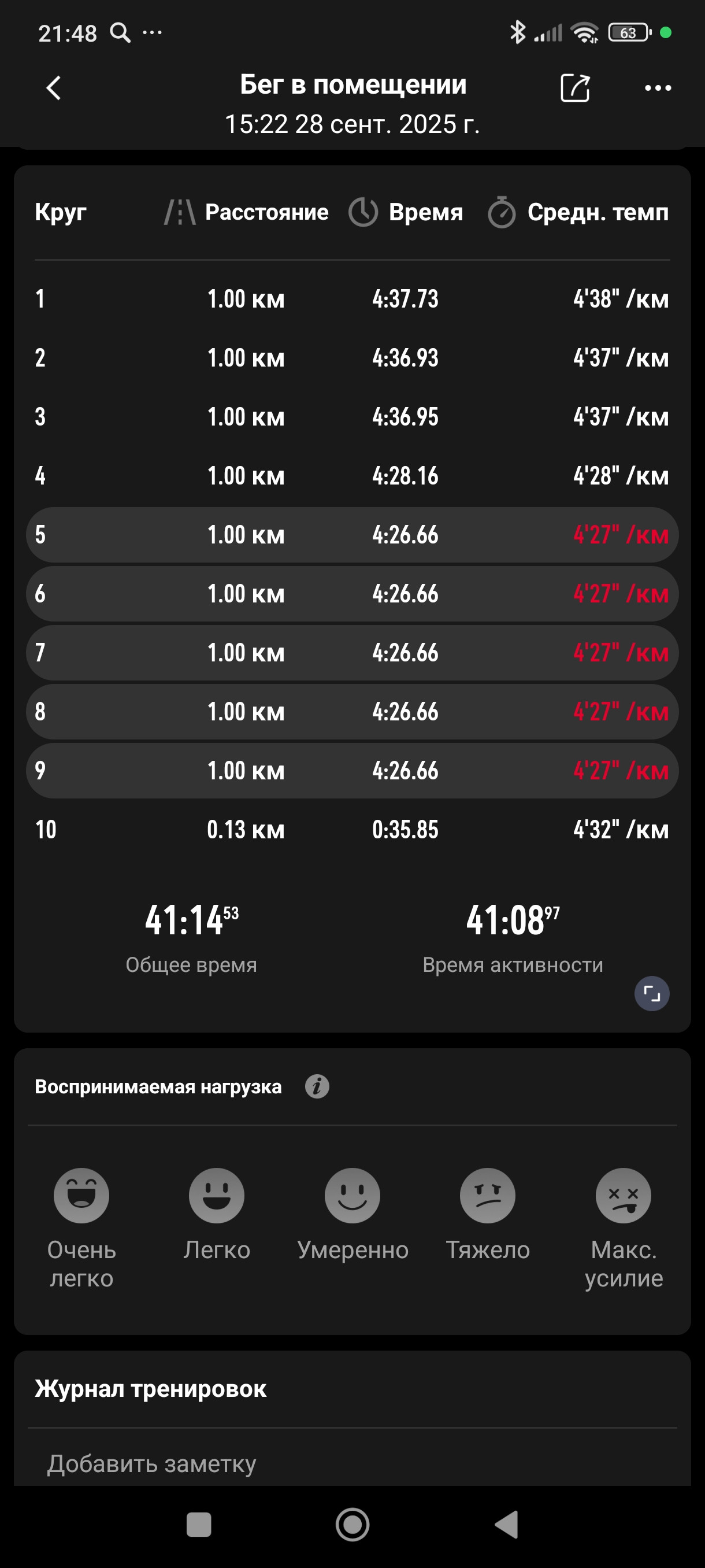The image size is (705, 1568).
Task: Go to the home screen
Action: point(352,1524)
